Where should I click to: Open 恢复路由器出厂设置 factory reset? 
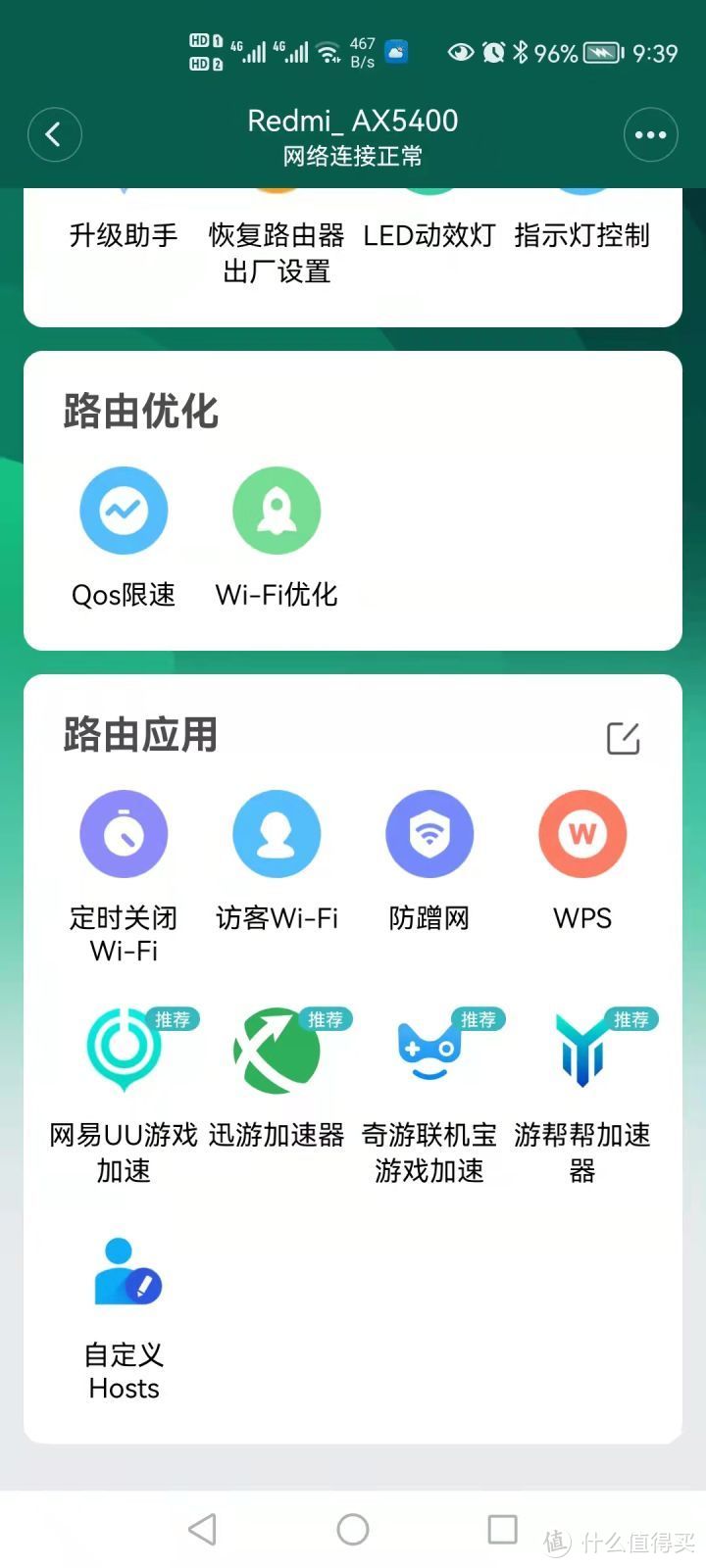click(x=277, y=235)
